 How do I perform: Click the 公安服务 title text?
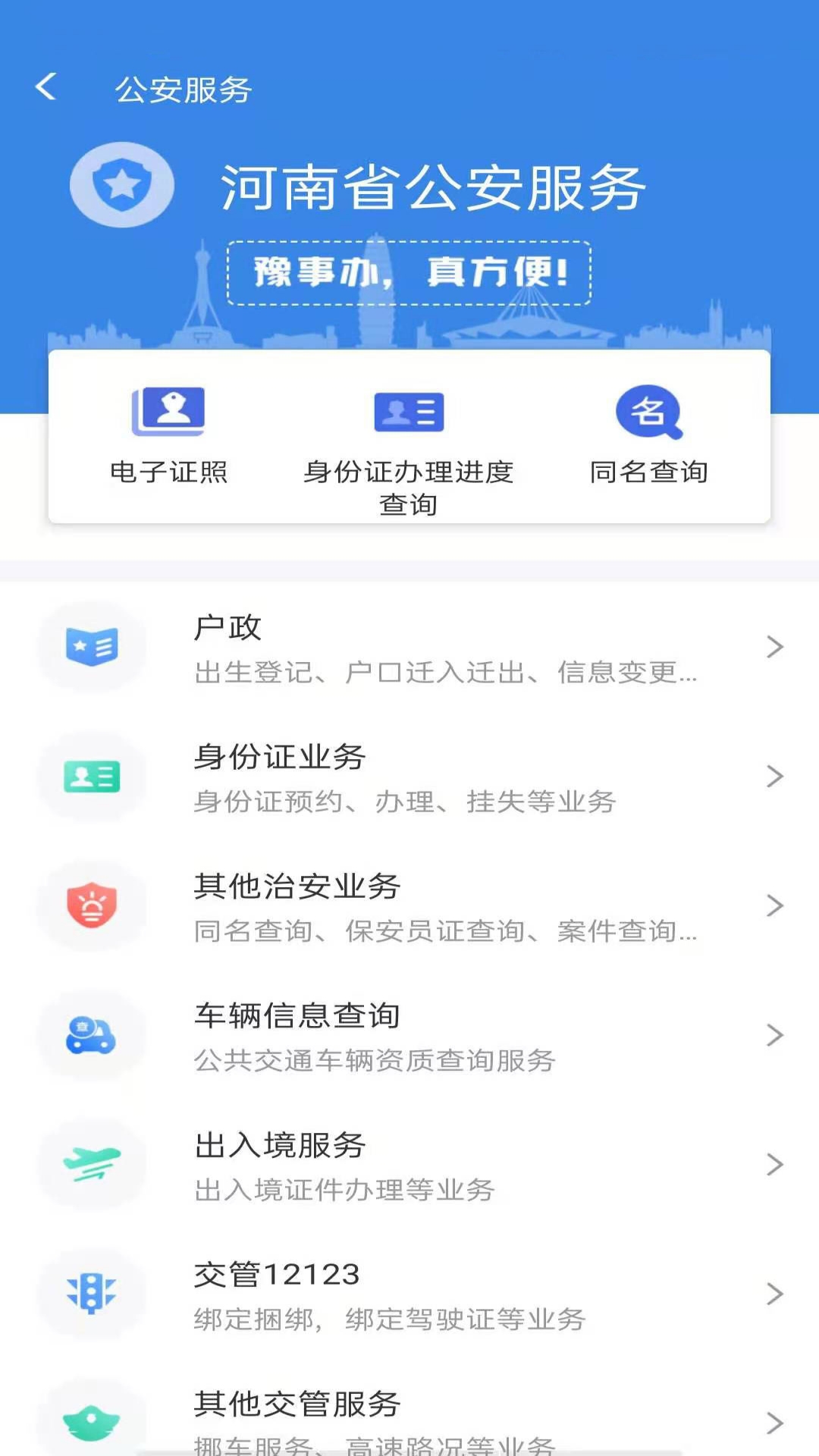point(182,89)
